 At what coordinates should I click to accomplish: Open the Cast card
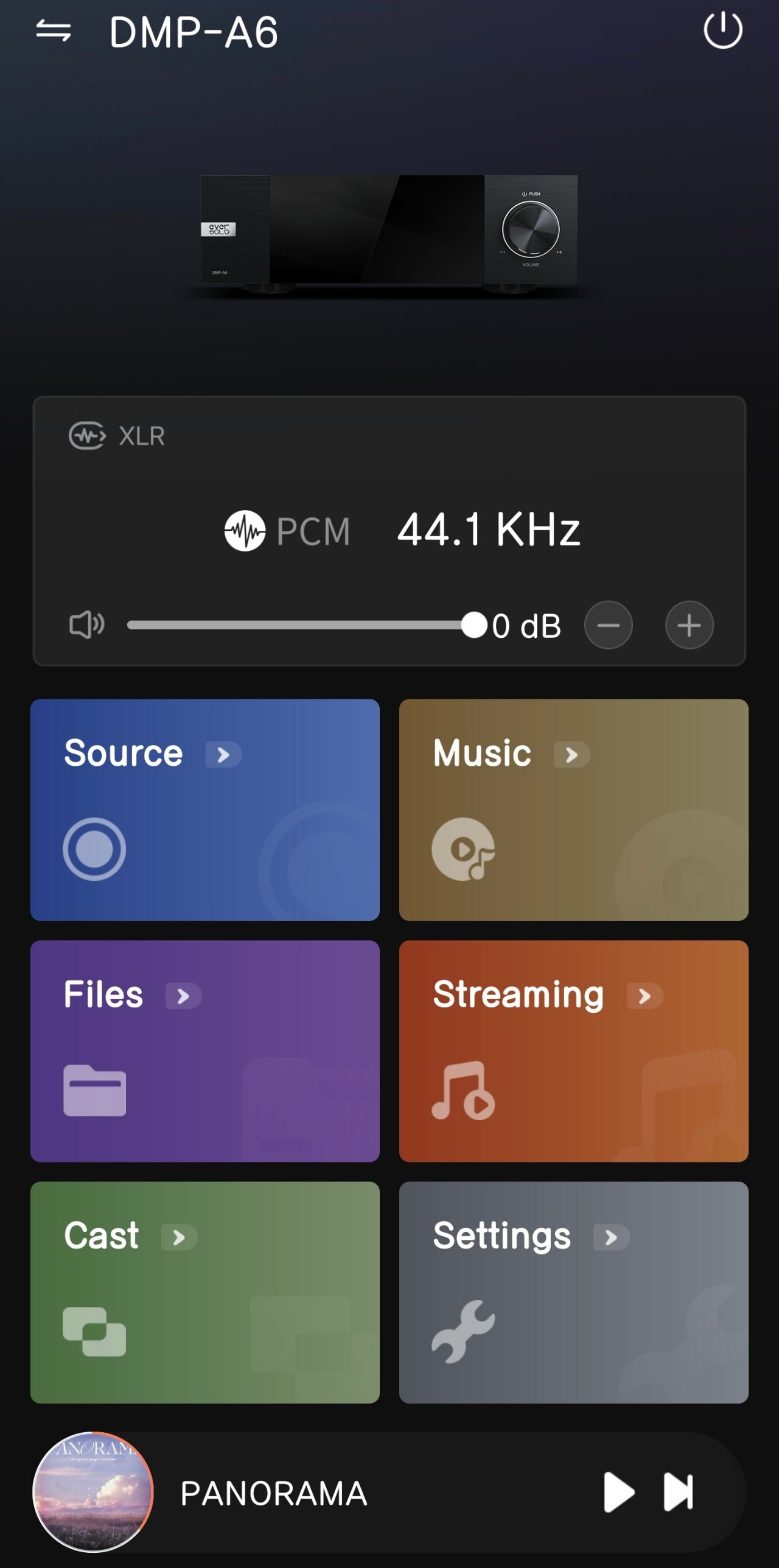tap(205, 1292)
